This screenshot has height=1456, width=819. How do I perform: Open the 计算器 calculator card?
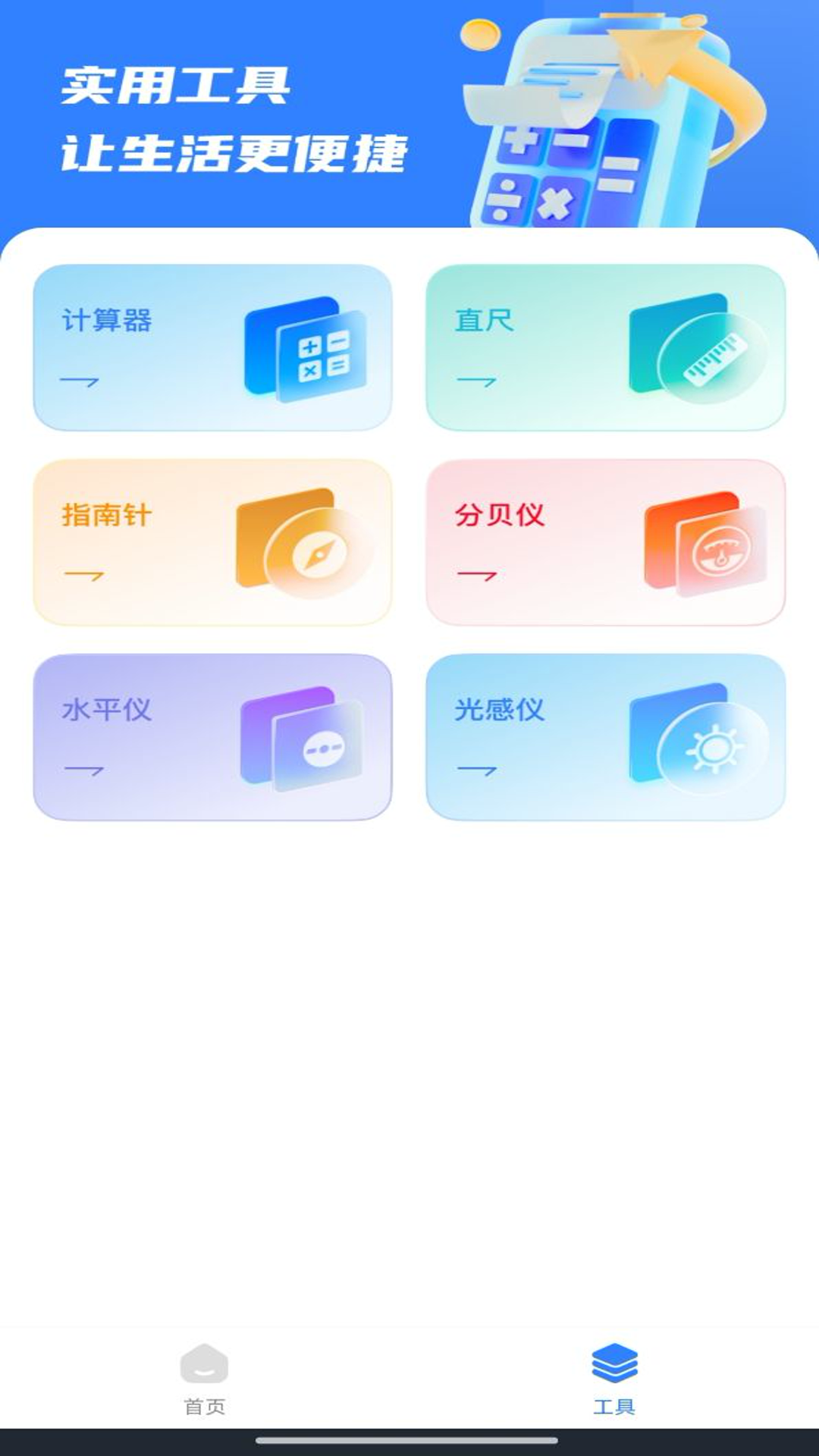(x=212, y=347)
